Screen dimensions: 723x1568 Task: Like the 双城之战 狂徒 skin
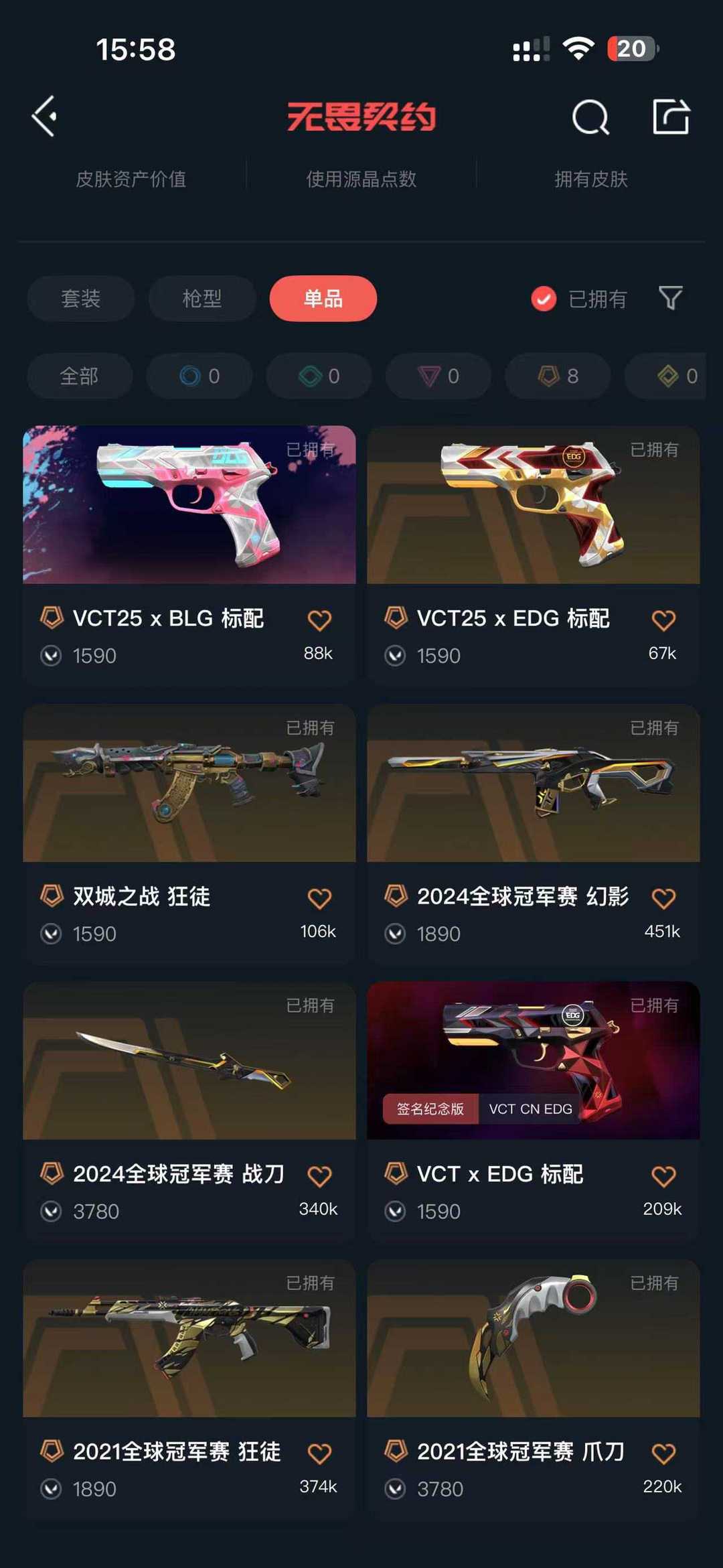coord(319,898)
